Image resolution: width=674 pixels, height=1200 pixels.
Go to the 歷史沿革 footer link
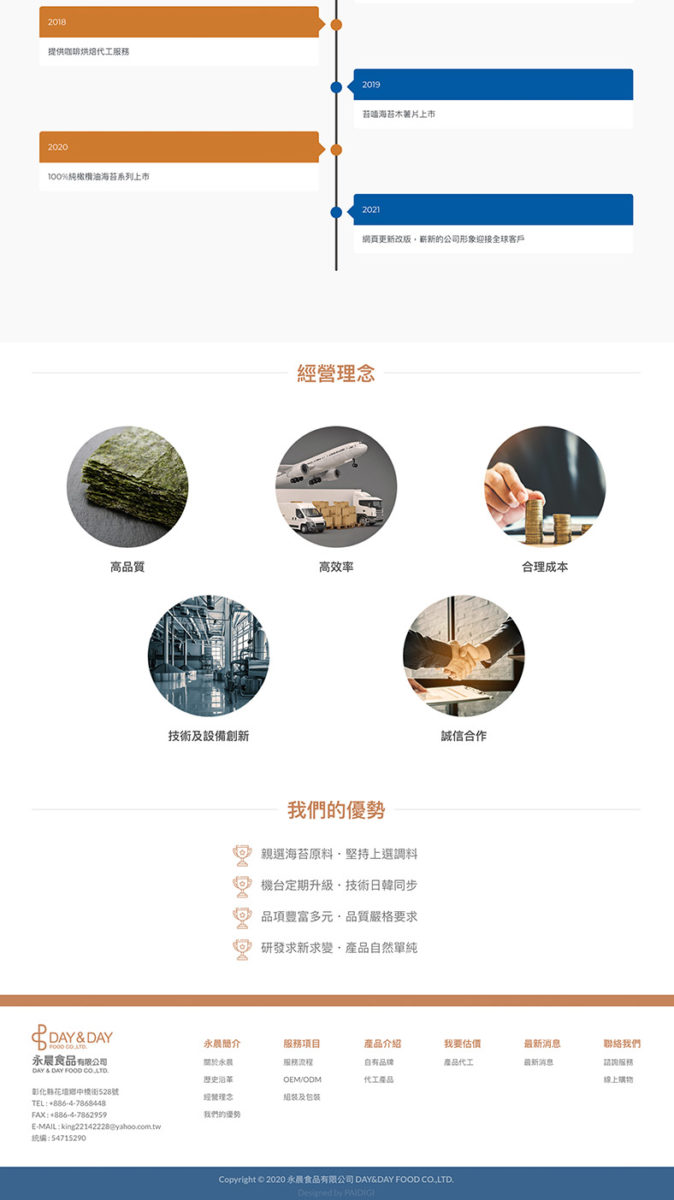218,1079
